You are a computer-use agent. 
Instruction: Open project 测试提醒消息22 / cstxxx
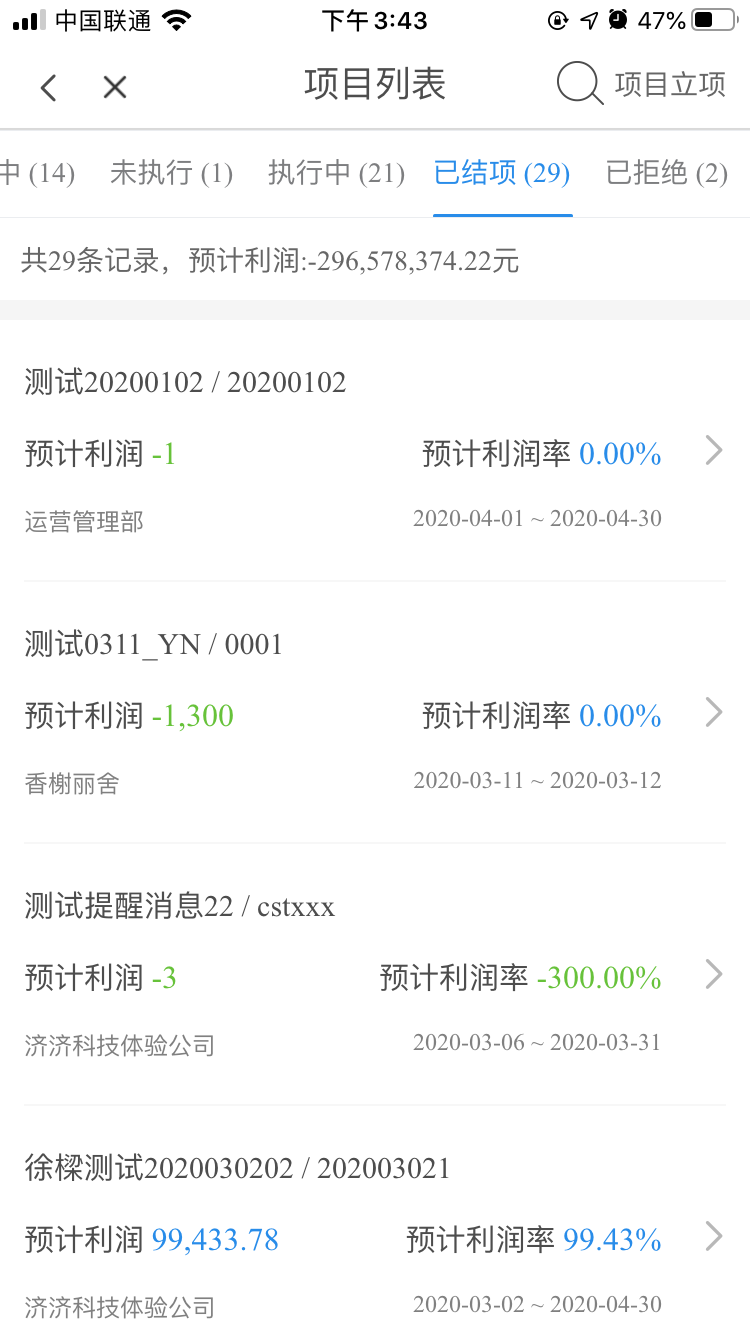tap(375, 974)
